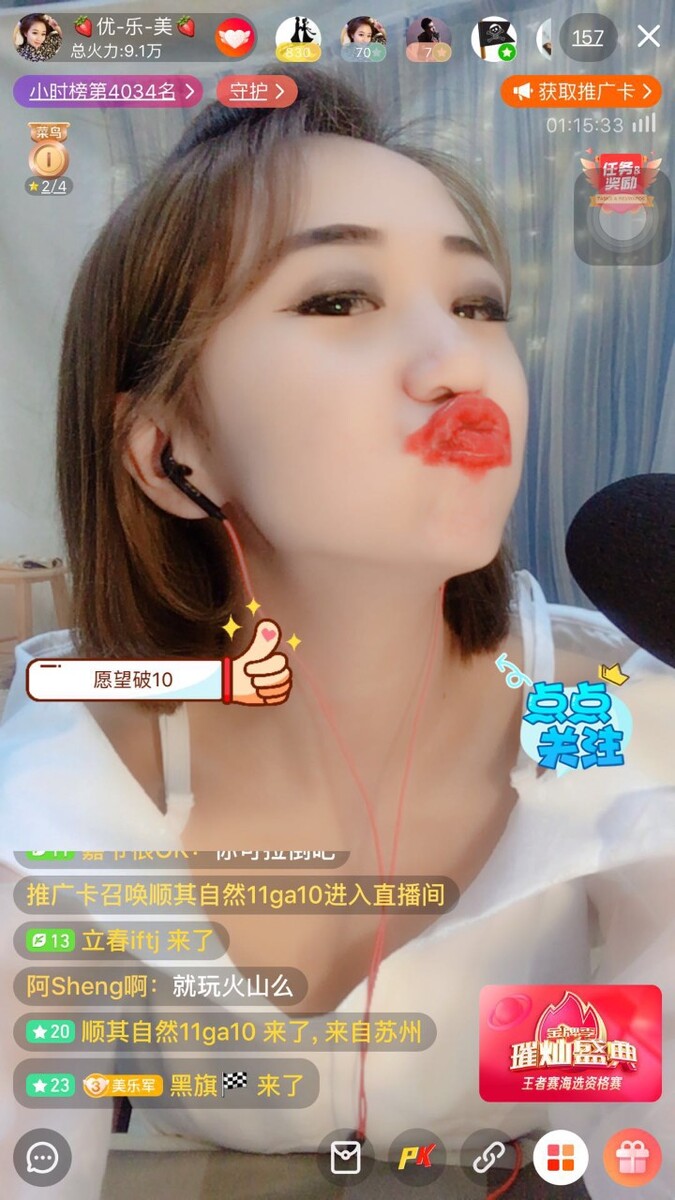Open 顺其自然11ga10 entry notice from 苏州
675x1200 pixels.
pos(224,1032)
